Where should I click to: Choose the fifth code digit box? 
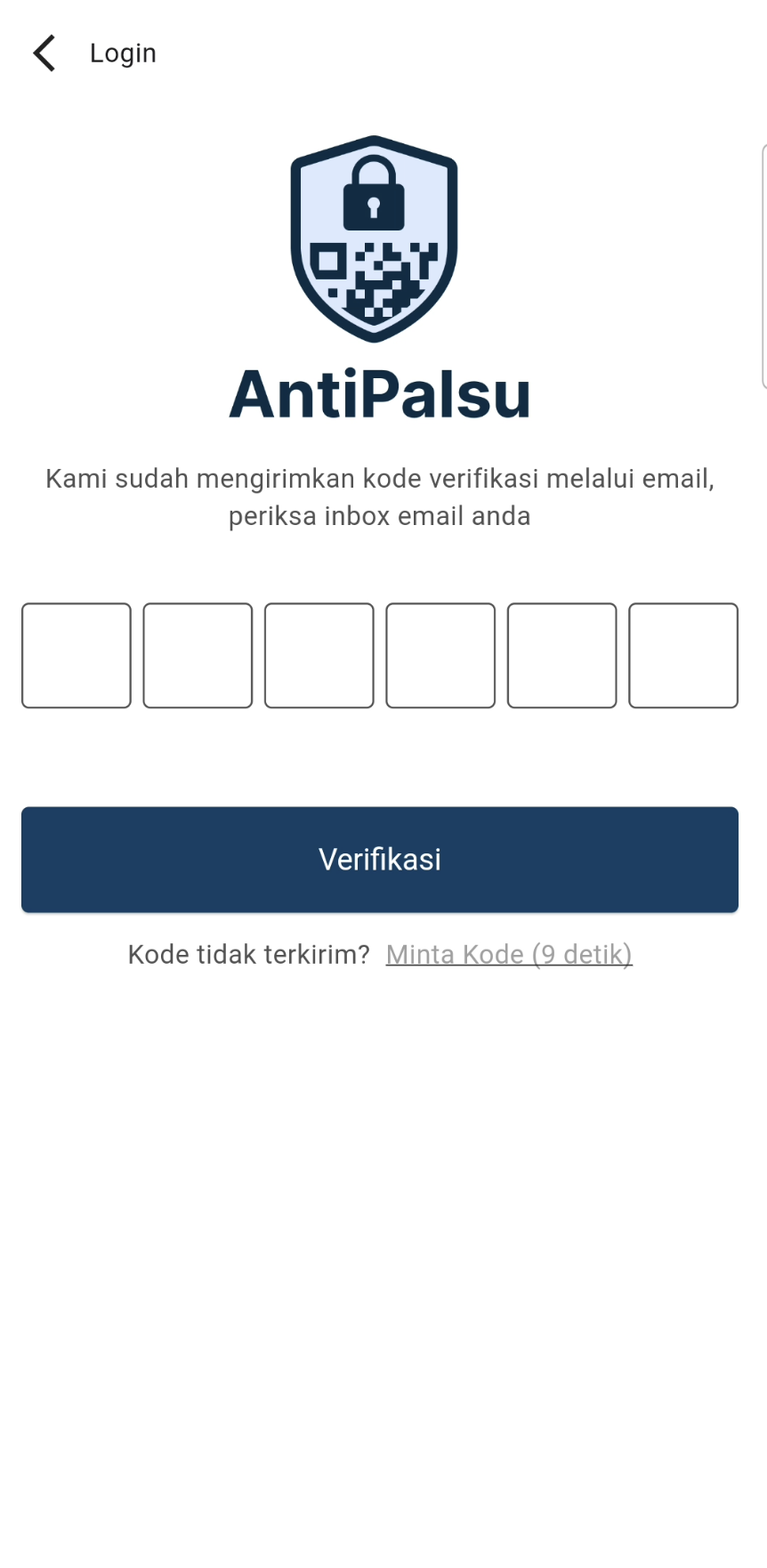pyautogui.click(x=561, y=656)
